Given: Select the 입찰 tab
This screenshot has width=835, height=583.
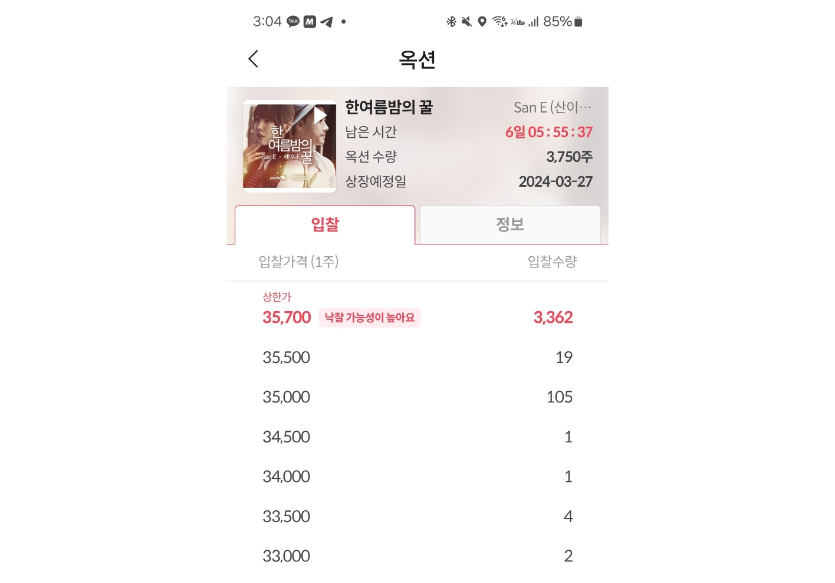Looking at the screenshot, I should (325, 225).
